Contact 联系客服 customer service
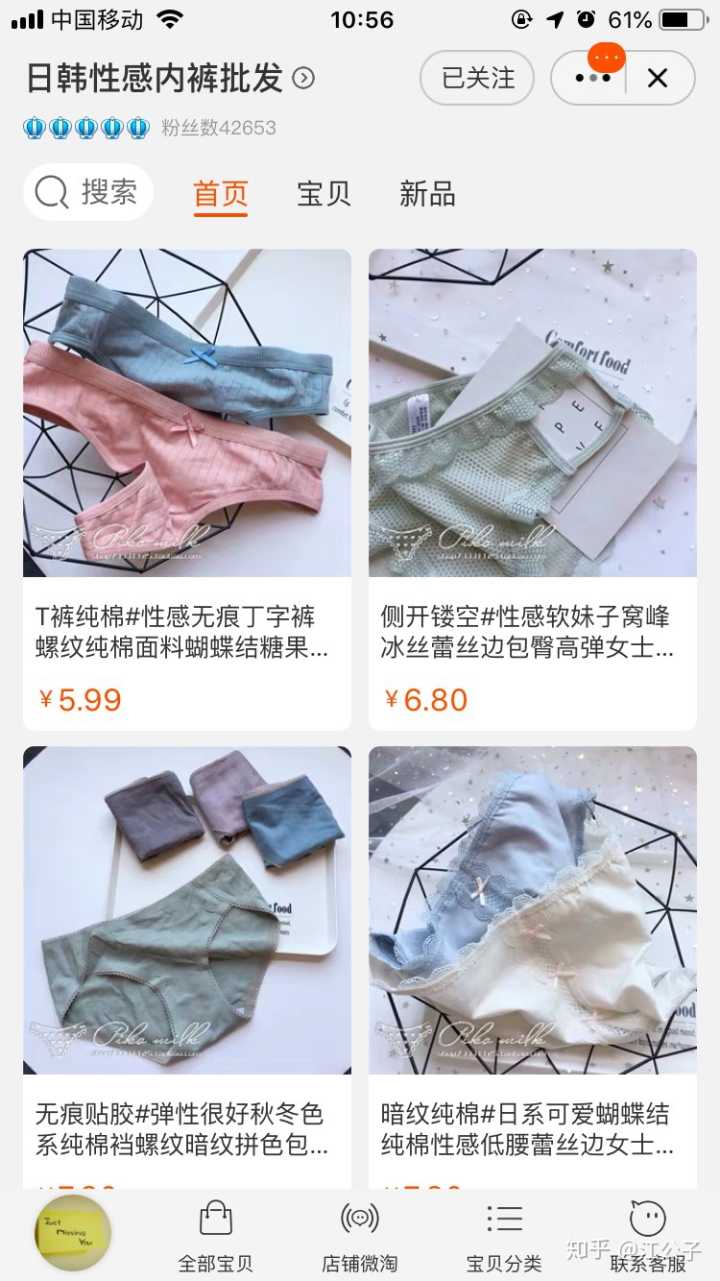Screen dimensions: 720x1281 point(648,1238)
